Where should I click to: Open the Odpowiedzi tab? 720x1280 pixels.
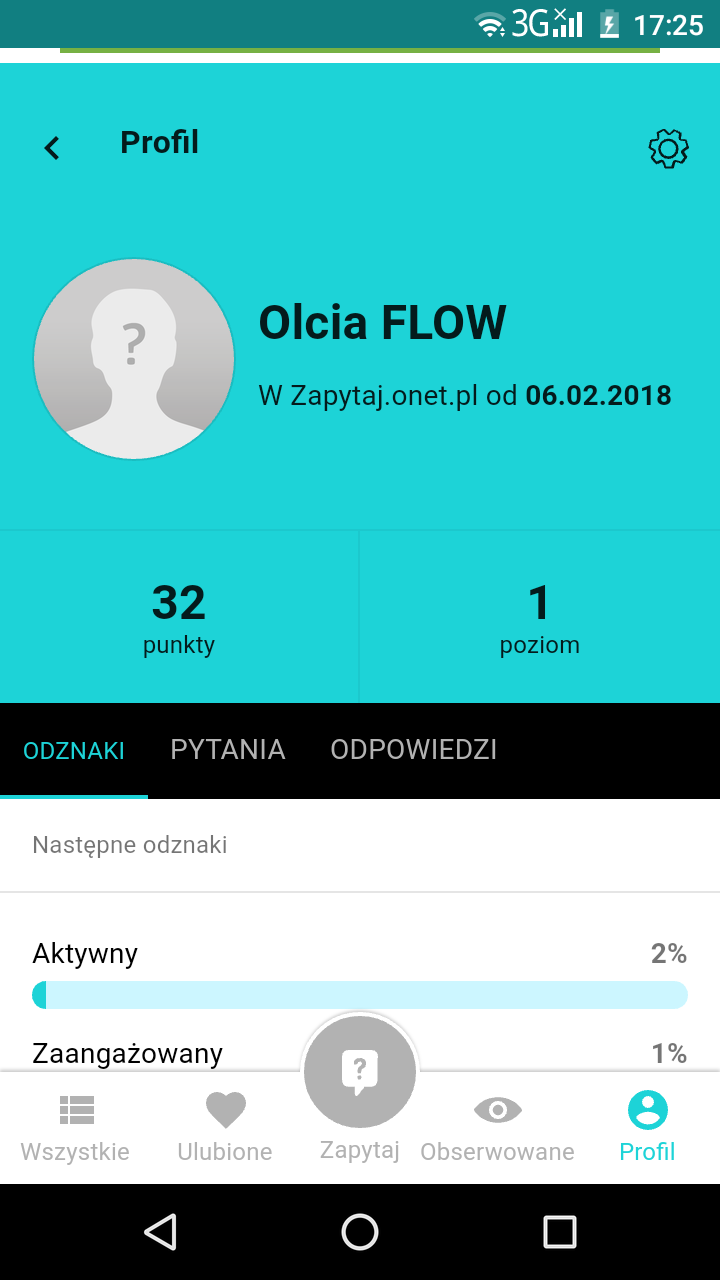tap(414, 750)
